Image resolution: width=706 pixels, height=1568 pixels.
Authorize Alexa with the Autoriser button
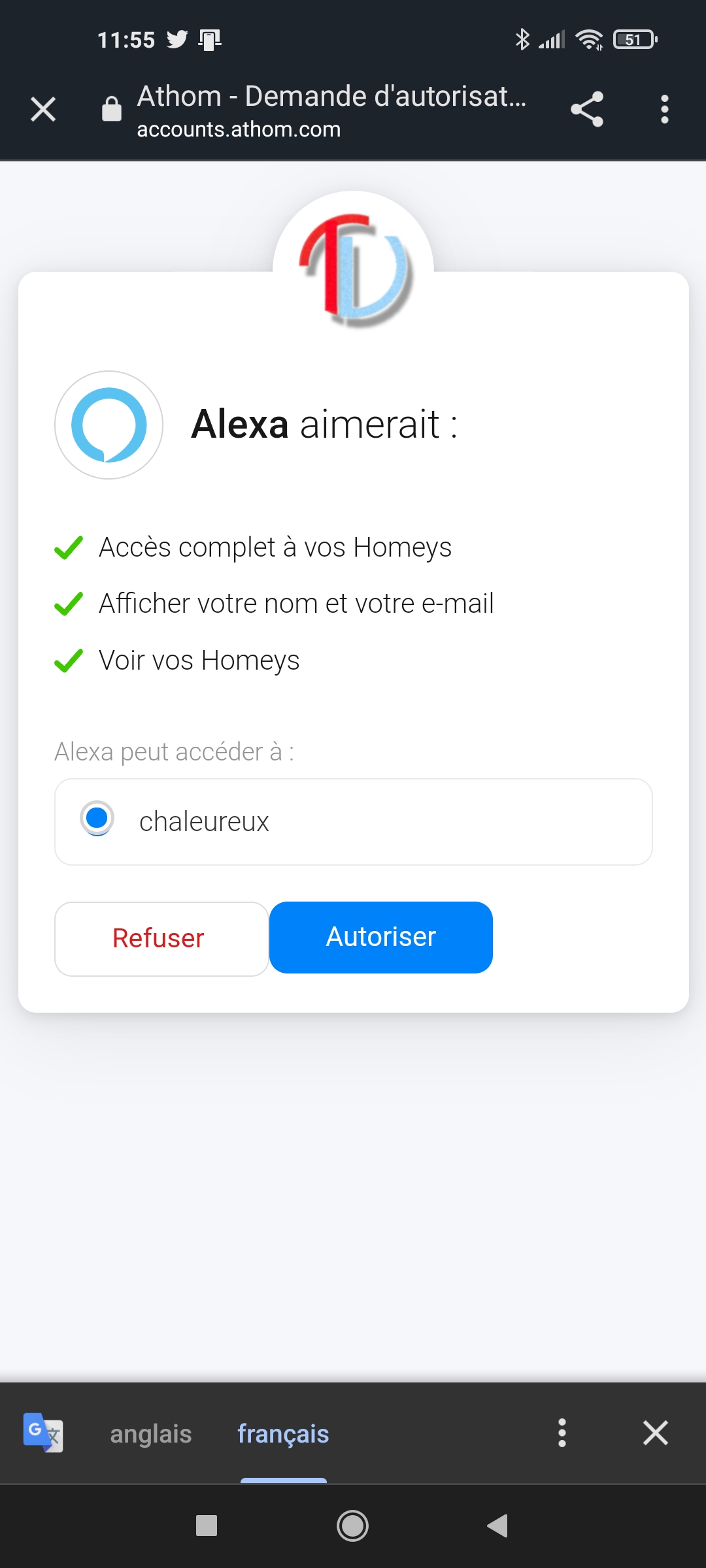pyautogui.click(x=381, y=938)
